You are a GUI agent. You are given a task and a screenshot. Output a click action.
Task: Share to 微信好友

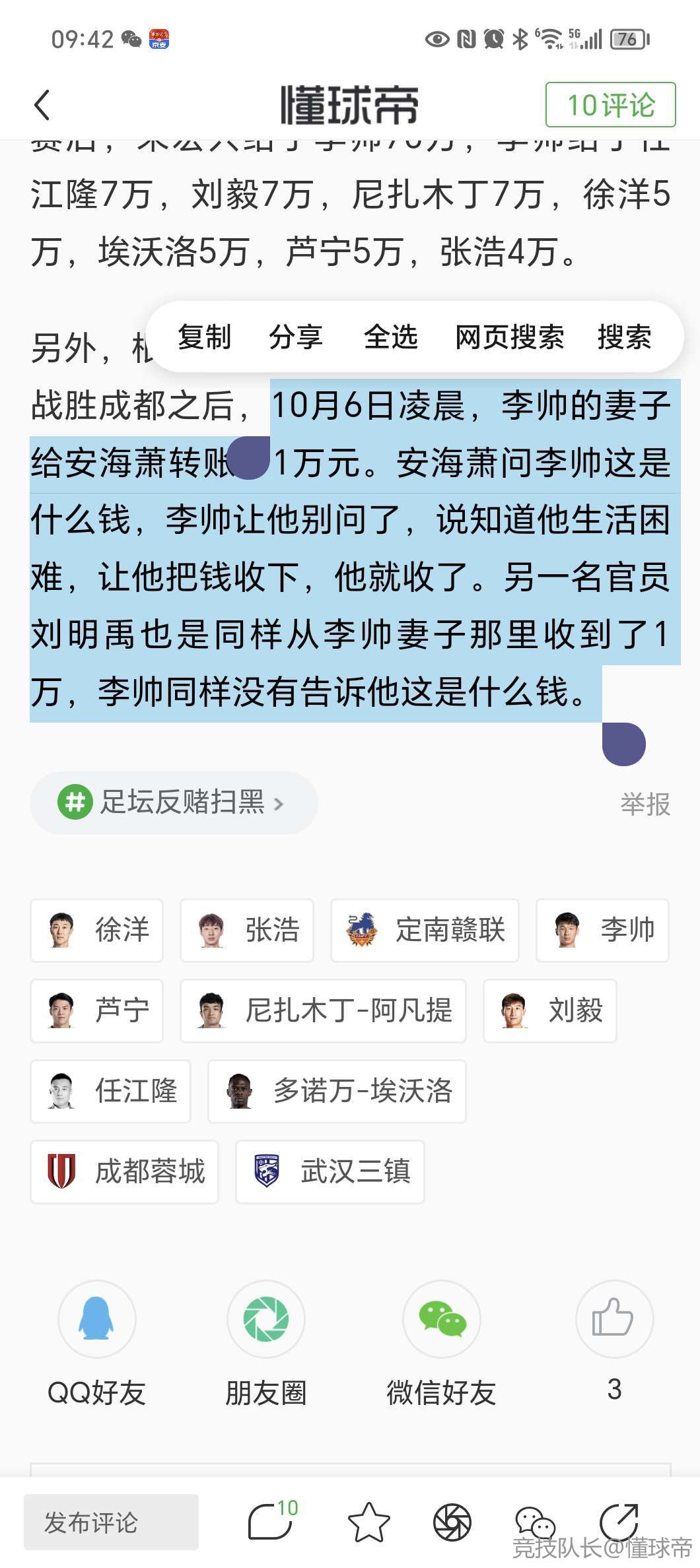click(x=441, y=1320)
